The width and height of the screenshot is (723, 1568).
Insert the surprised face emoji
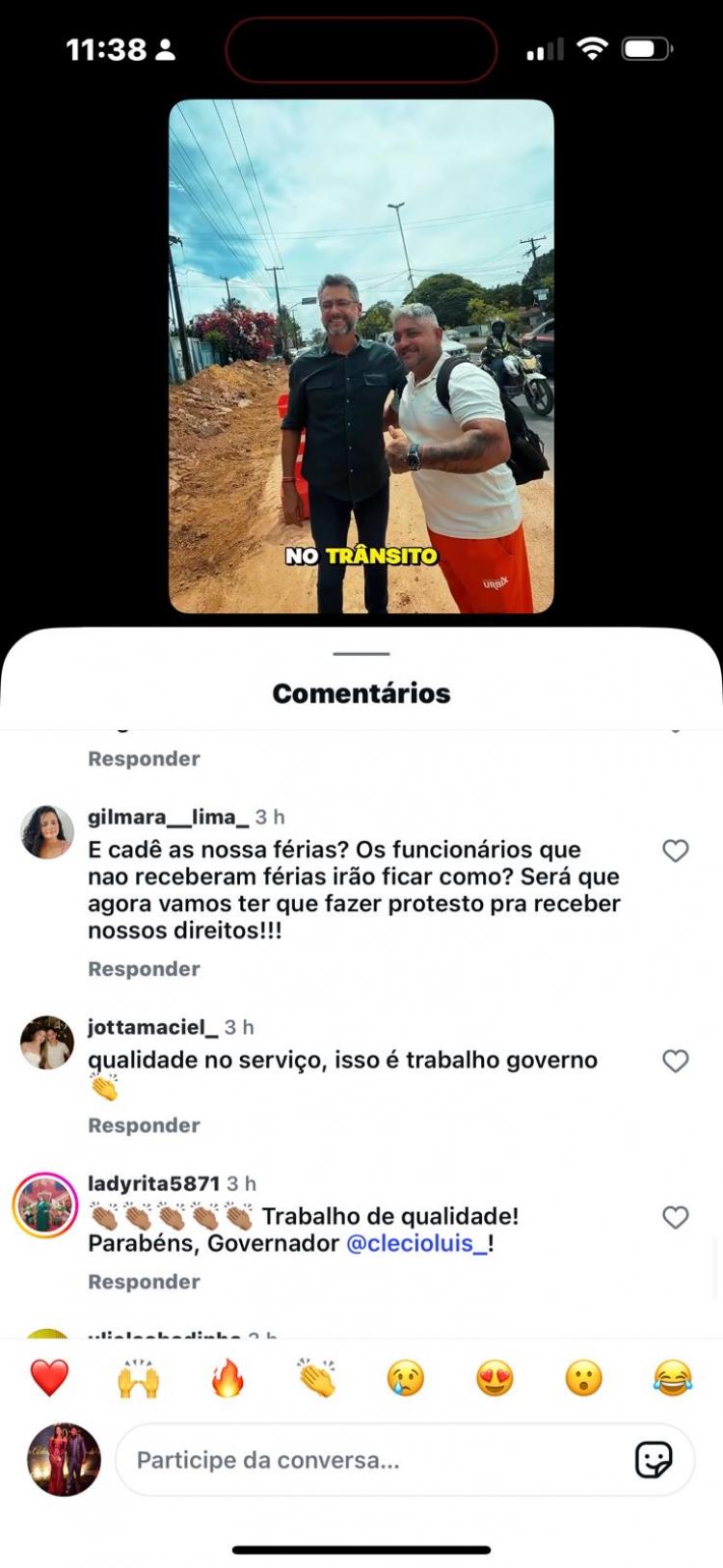(583, 1378)
